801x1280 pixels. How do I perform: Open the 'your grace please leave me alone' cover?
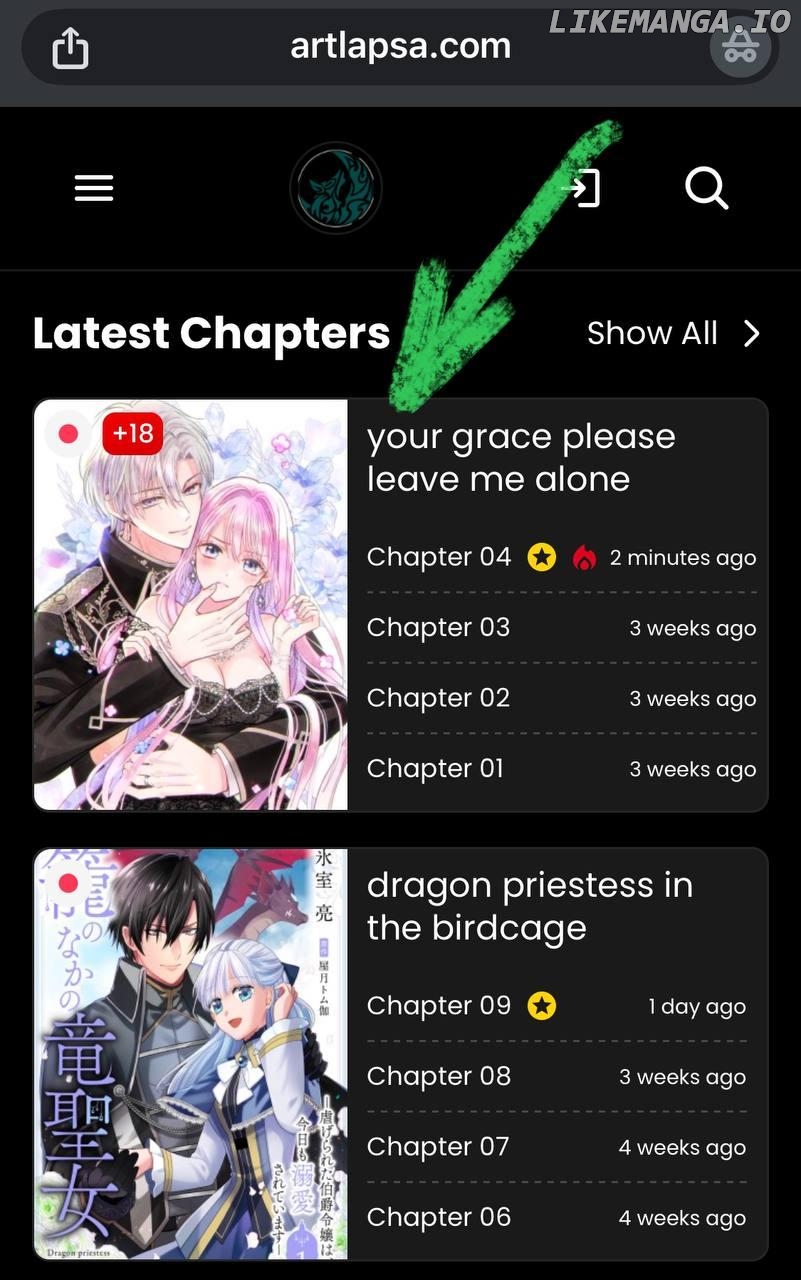(x=191, y=605)
